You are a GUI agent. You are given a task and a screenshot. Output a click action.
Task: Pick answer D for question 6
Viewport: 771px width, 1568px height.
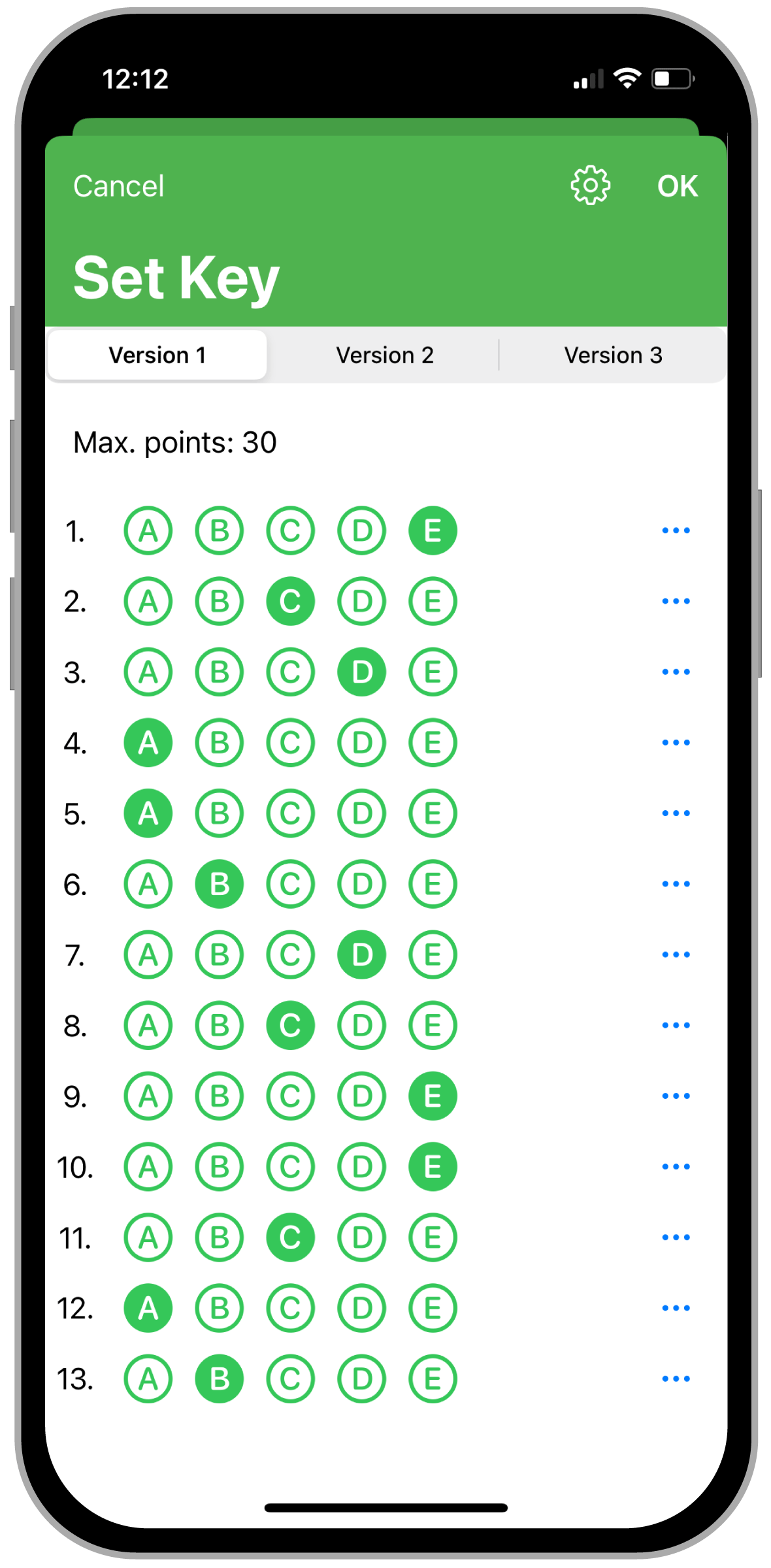[362, 884]
